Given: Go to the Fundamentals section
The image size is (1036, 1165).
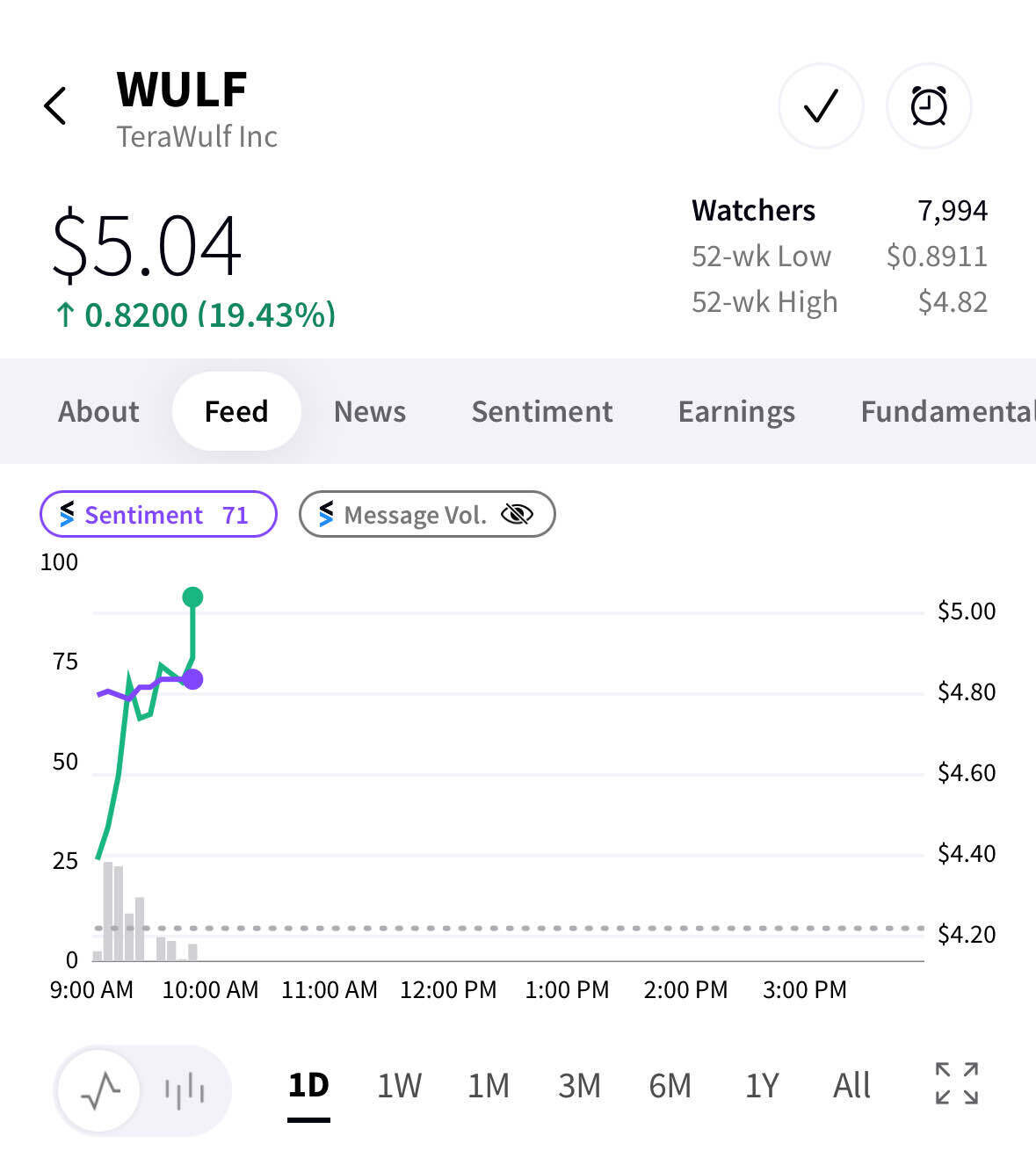Looking at the screenshot, I should (x=947, y=411).
